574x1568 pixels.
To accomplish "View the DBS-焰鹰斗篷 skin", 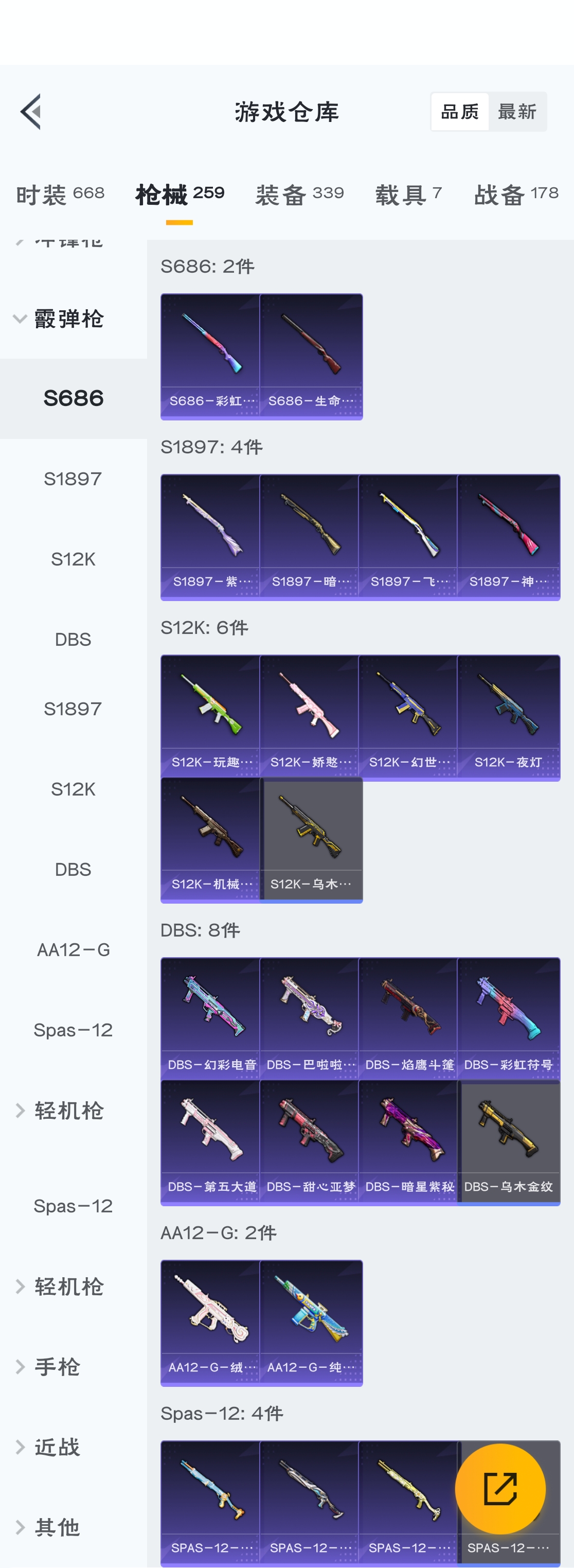I will click(408, 1018).
